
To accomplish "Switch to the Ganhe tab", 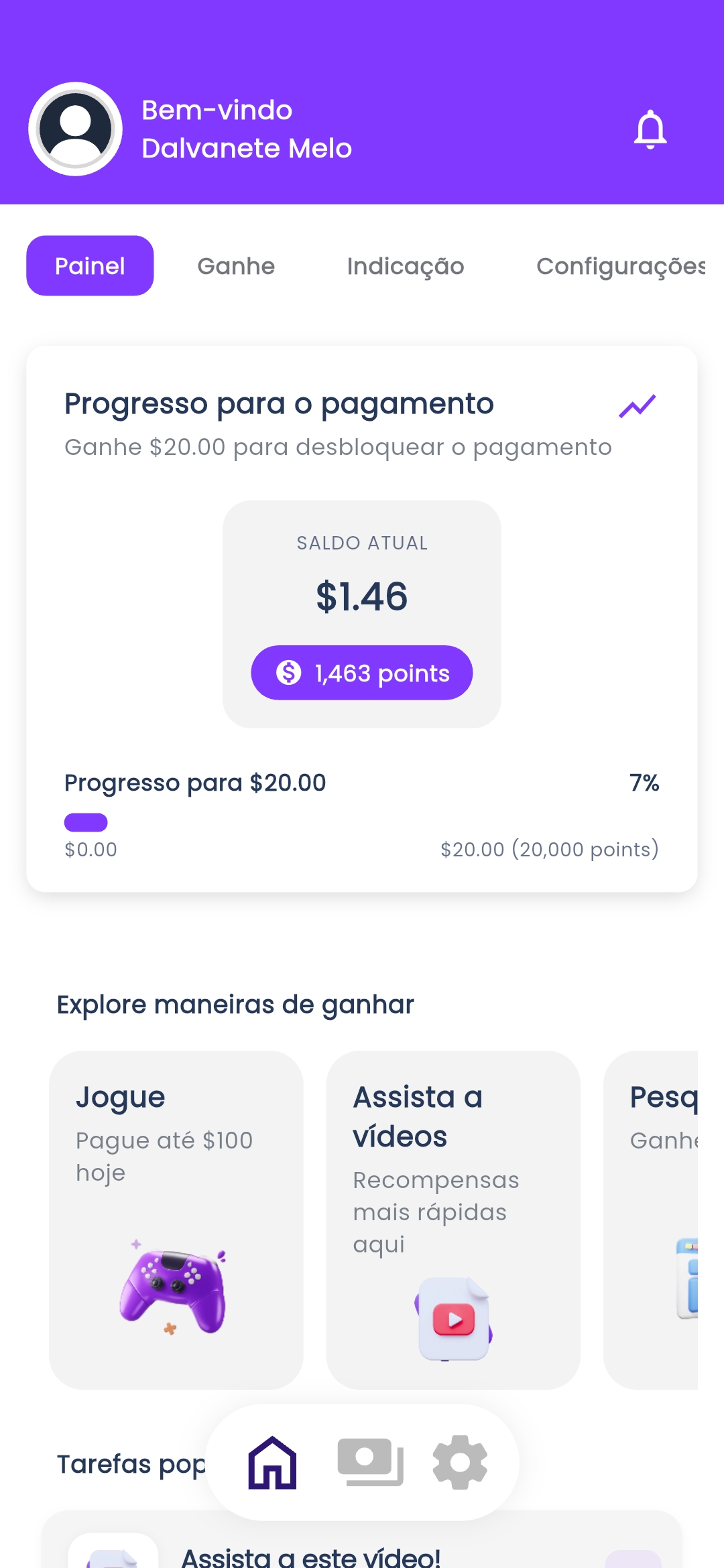I will 236,265.
